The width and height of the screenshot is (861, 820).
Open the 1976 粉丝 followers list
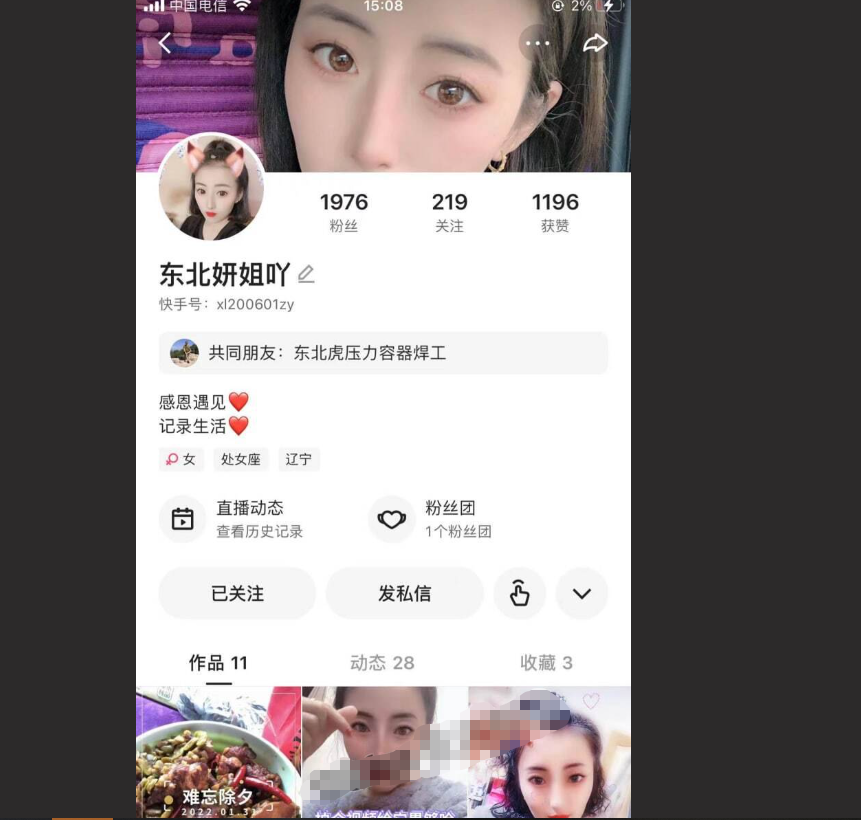click(344, 212)
